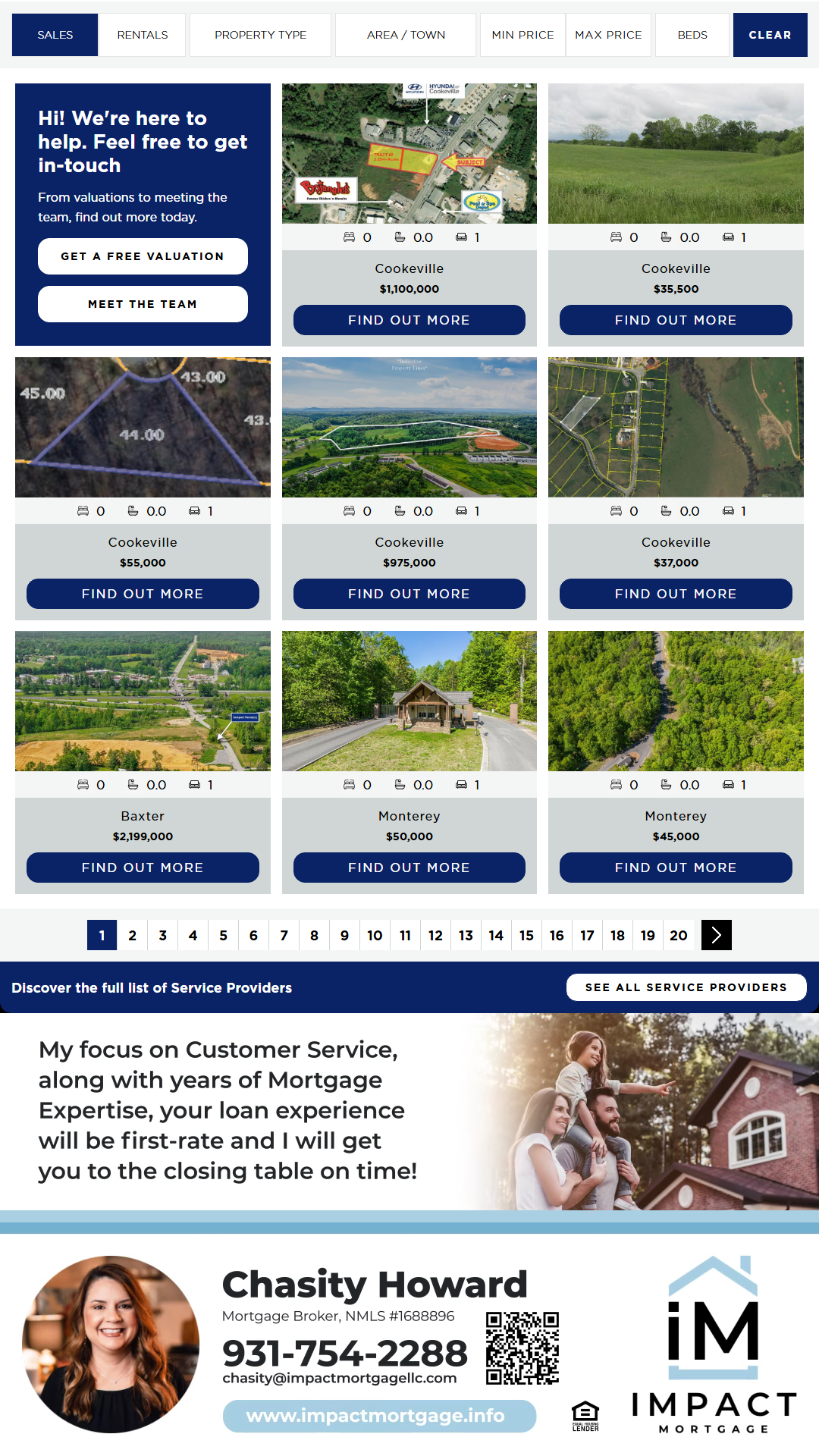The height and width of the screenshot is (1456, 819).
Task: Find out more about $45,000 Monterey listing
Action: (676, 868)
